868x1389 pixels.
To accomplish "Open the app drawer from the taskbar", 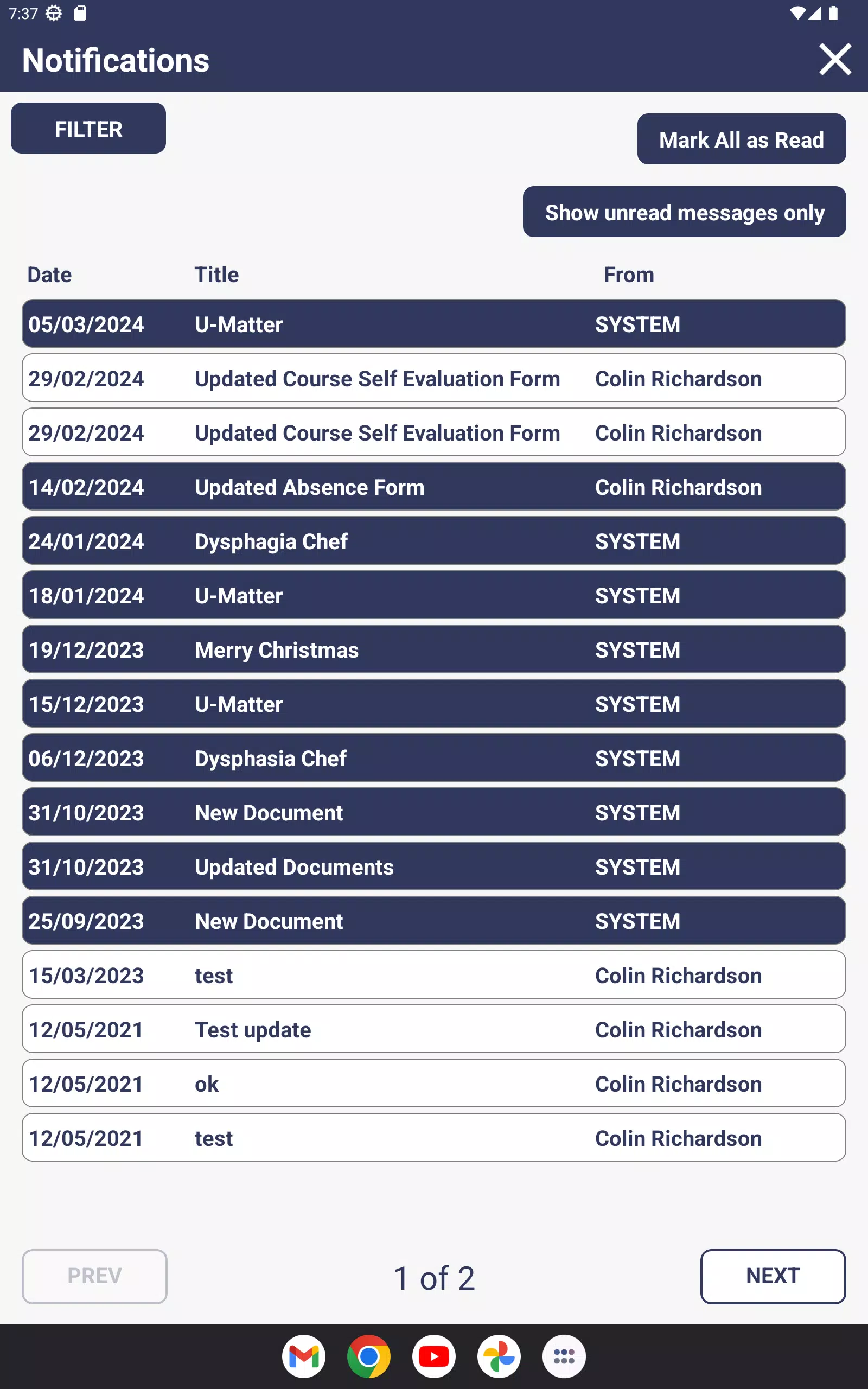I will tap(564, 1356).
